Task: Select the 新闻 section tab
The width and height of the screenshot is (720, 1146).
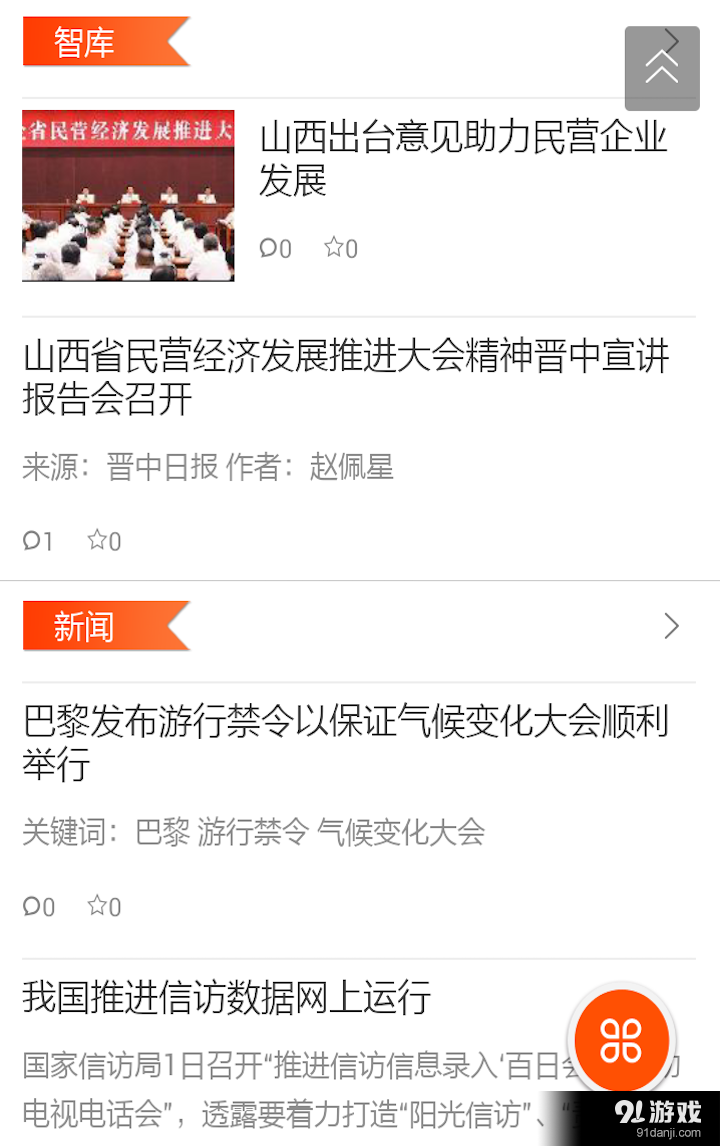Action: [85, 626]
